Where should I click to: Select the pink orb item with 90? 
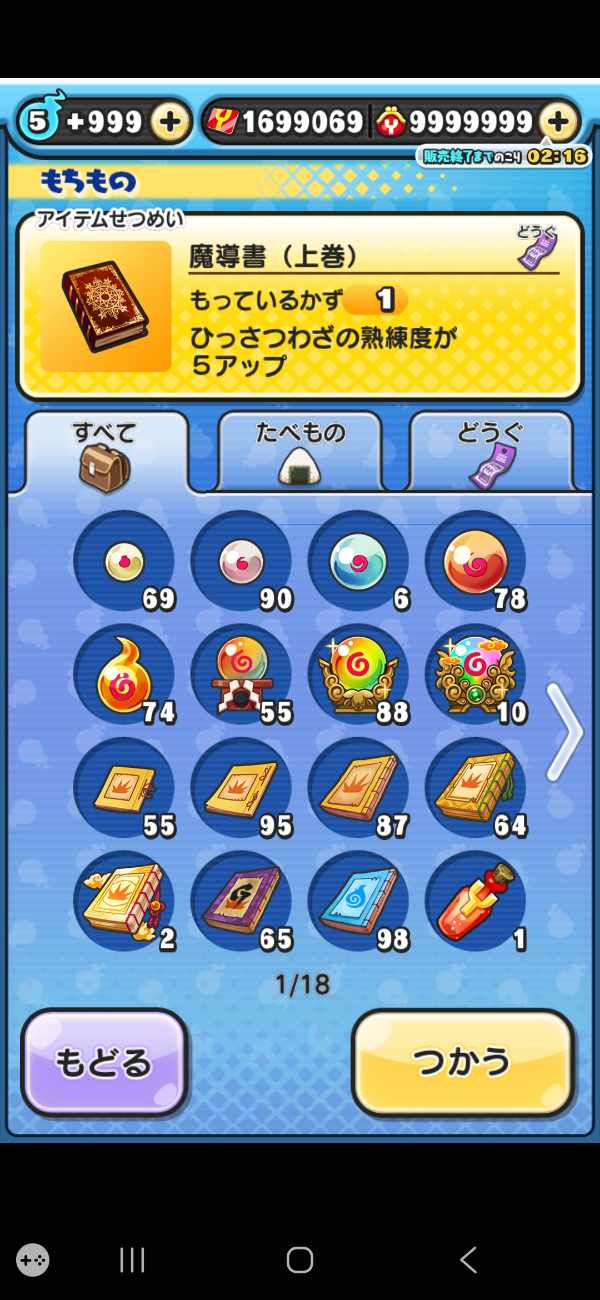coord(241,561)
